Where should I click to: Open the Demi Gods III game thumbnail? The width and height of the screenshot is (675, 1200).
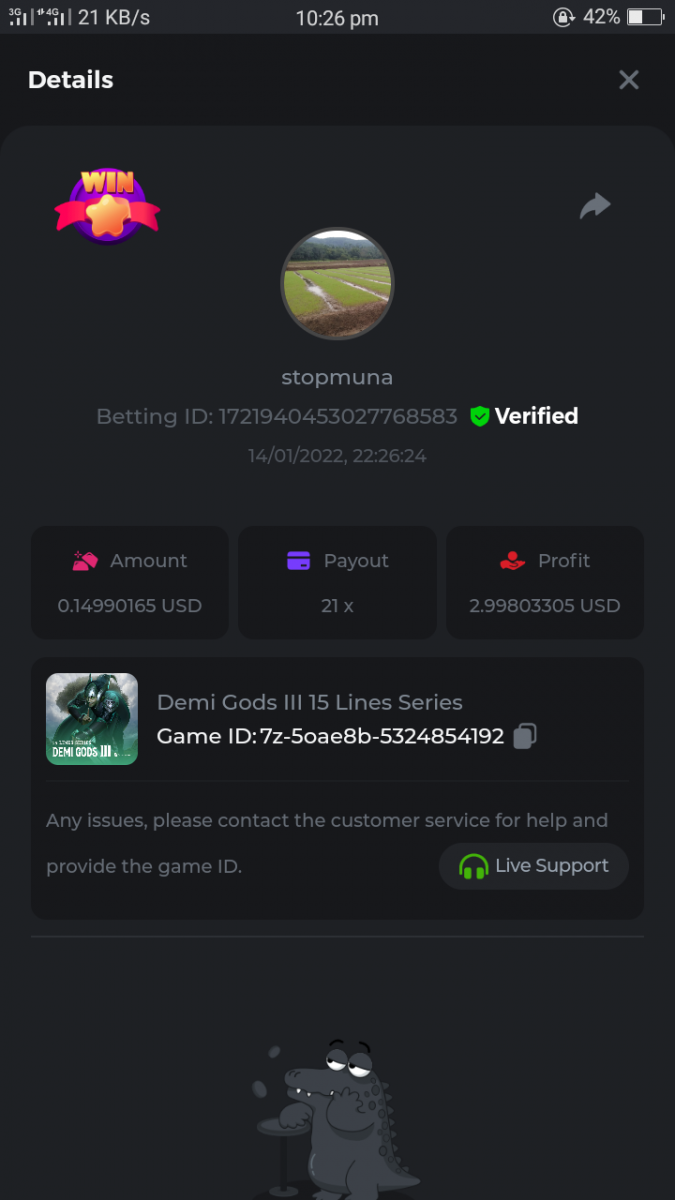pos(92,719)
